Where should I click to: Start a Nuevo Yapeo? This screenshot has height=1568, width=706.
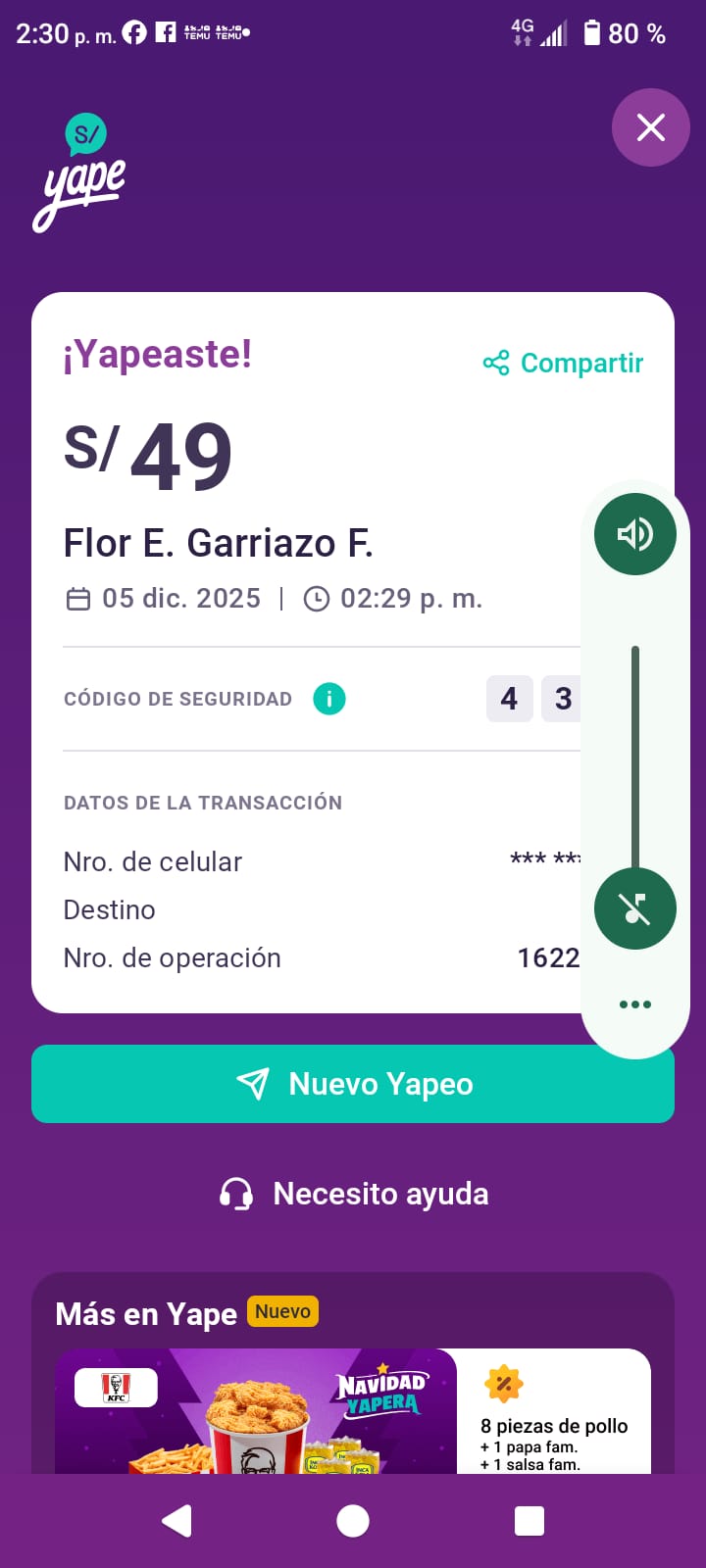353,1084
